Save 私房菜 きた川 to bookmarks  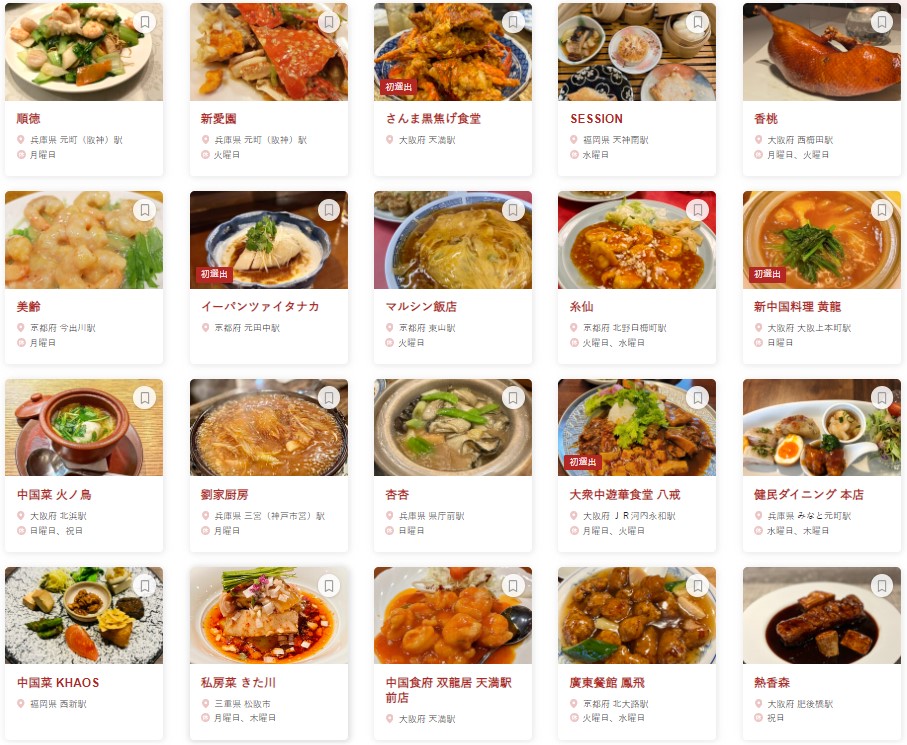click(329, 586)
